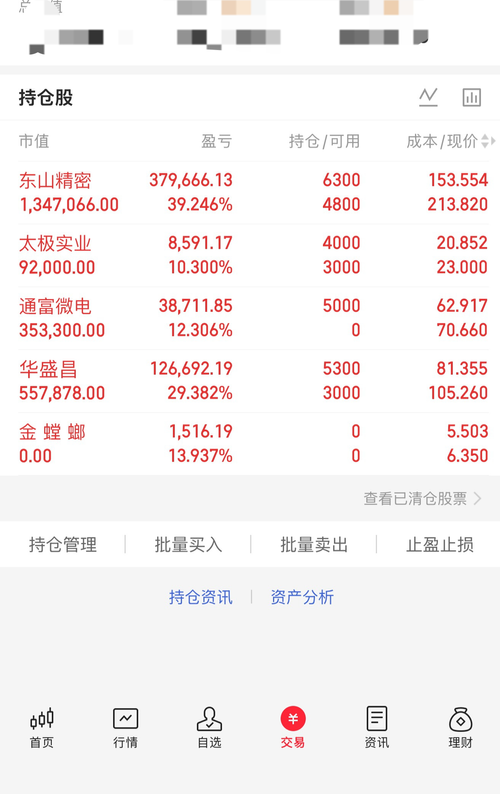Switch to the 首页 tab
The height and width of the screenshot is (794, 500).
click(x=42, y=728)
